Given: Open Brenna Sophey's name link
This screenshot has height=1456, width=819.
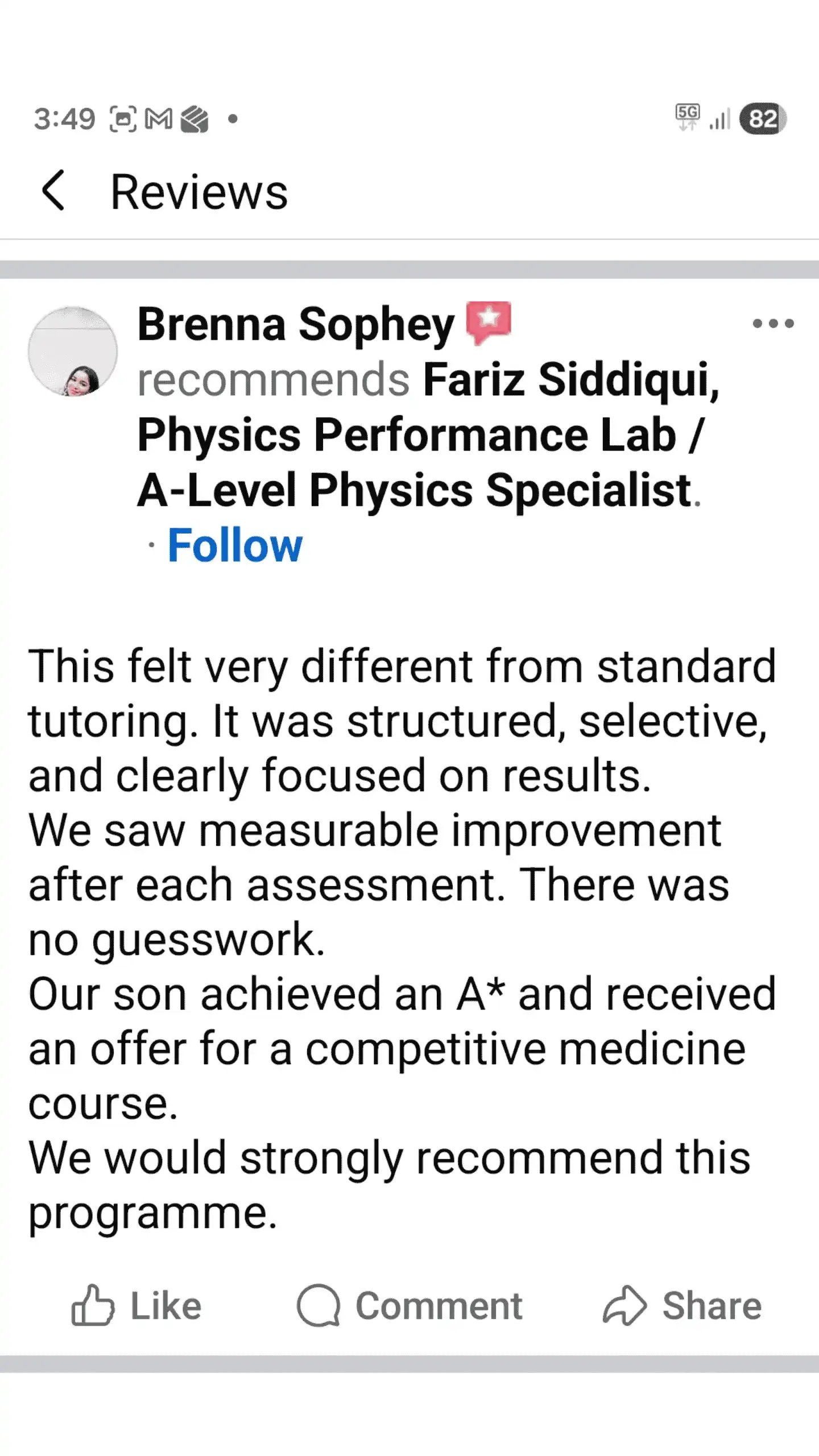Looking at the screenshot, I should point(296,325).
